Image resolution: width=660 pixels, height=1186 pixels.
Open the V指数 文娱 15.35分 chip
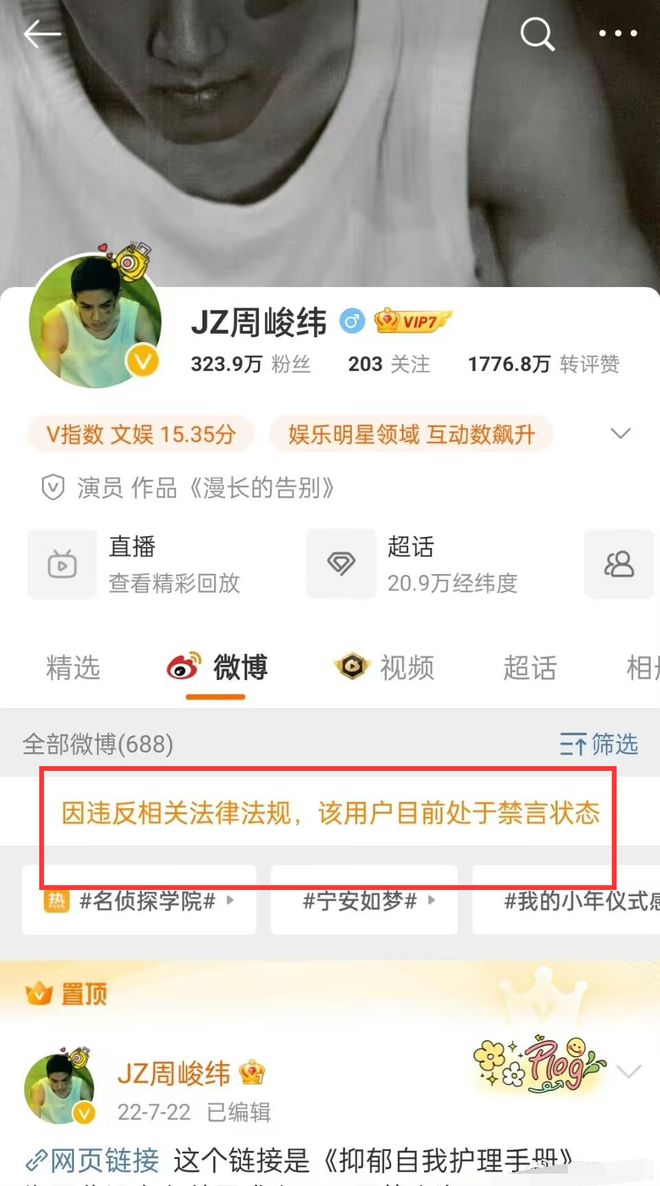(140, 434)
